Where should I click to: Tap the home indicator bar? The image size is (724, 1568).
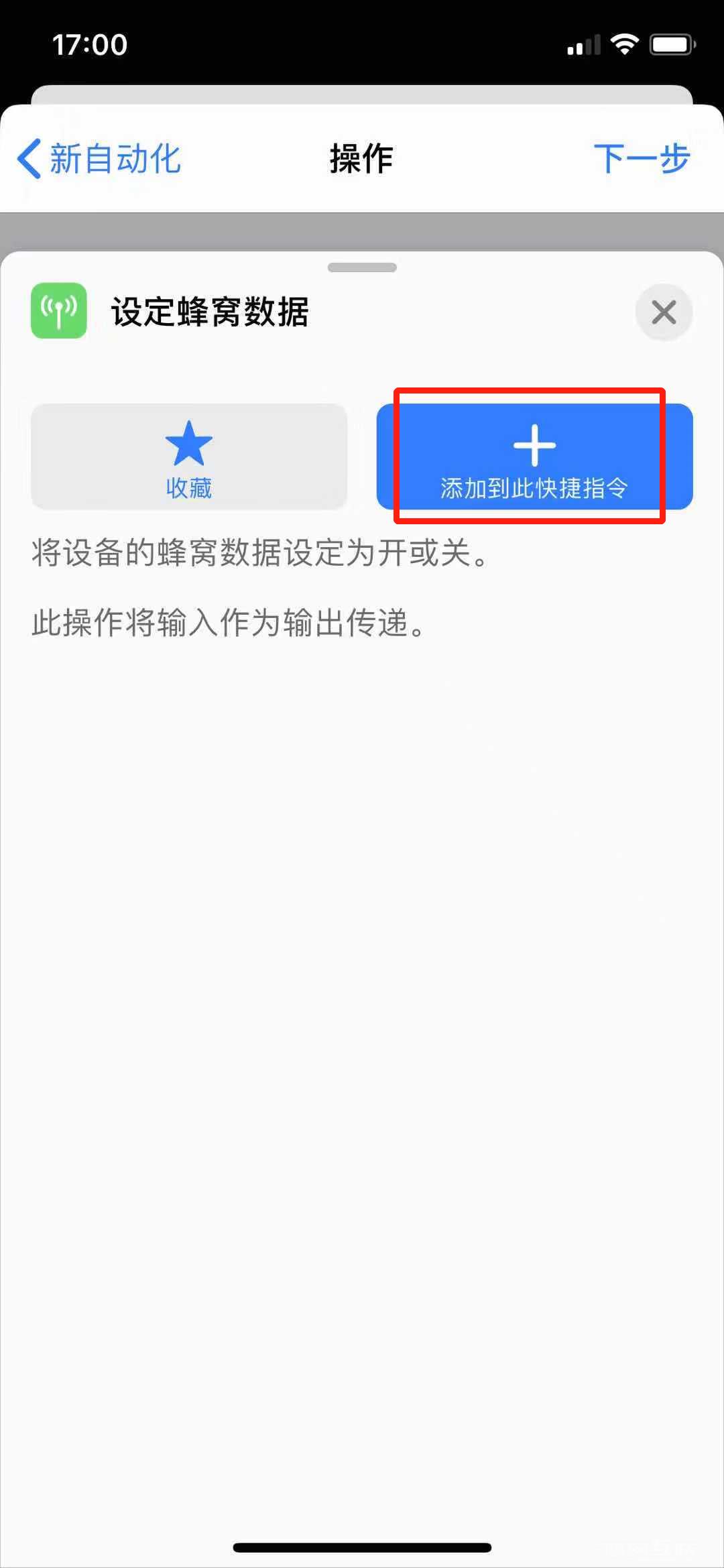361,1544
